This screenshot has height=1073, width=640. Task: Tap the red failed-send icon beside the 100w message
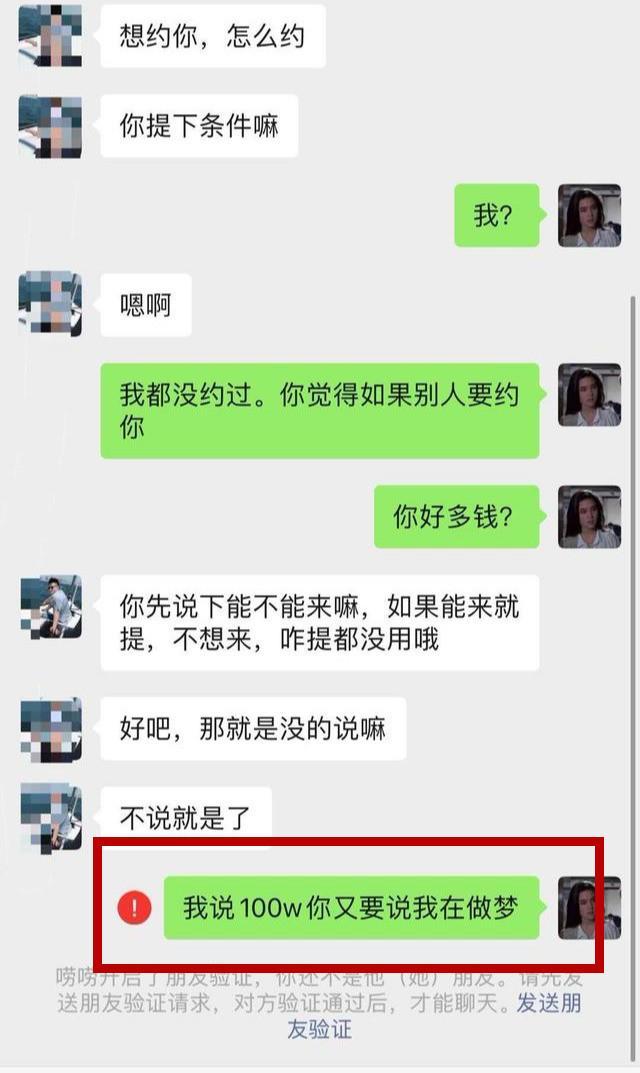(x=134, y=908)
